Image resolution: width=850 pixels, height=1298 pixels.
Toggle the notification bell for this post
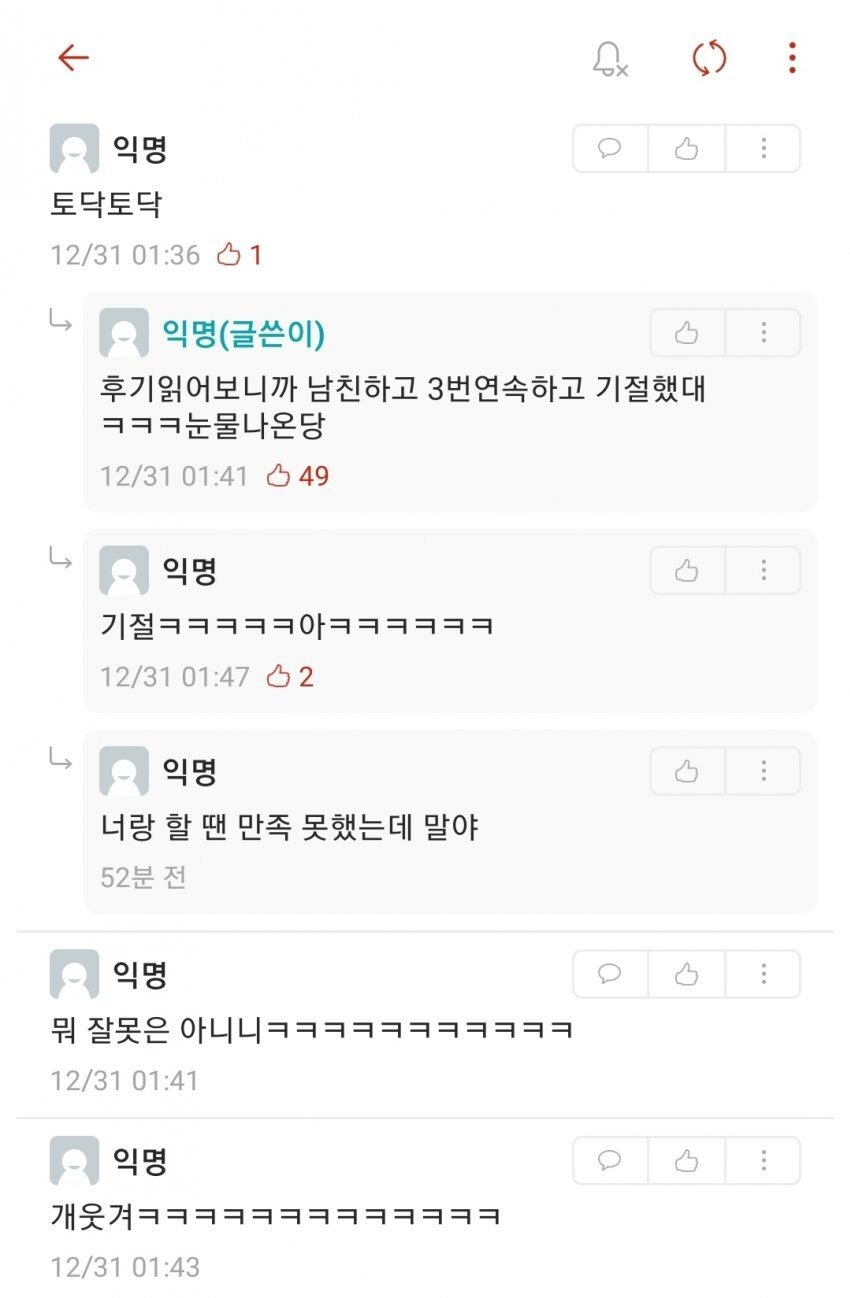pos(609,59)
